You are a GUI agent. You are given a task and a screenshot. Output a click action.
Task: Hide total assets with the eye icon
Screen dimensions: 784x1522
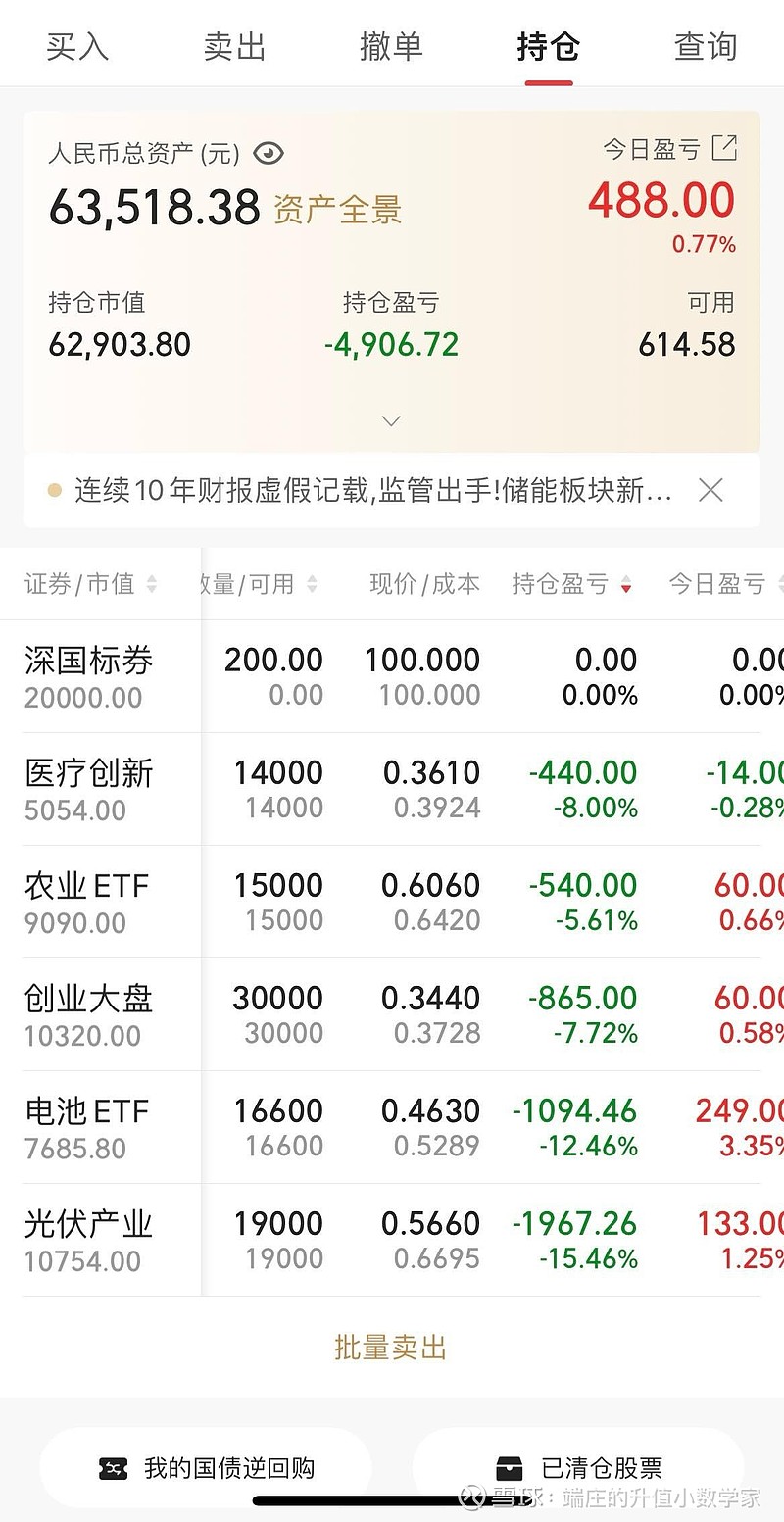(x=269, y=153)
